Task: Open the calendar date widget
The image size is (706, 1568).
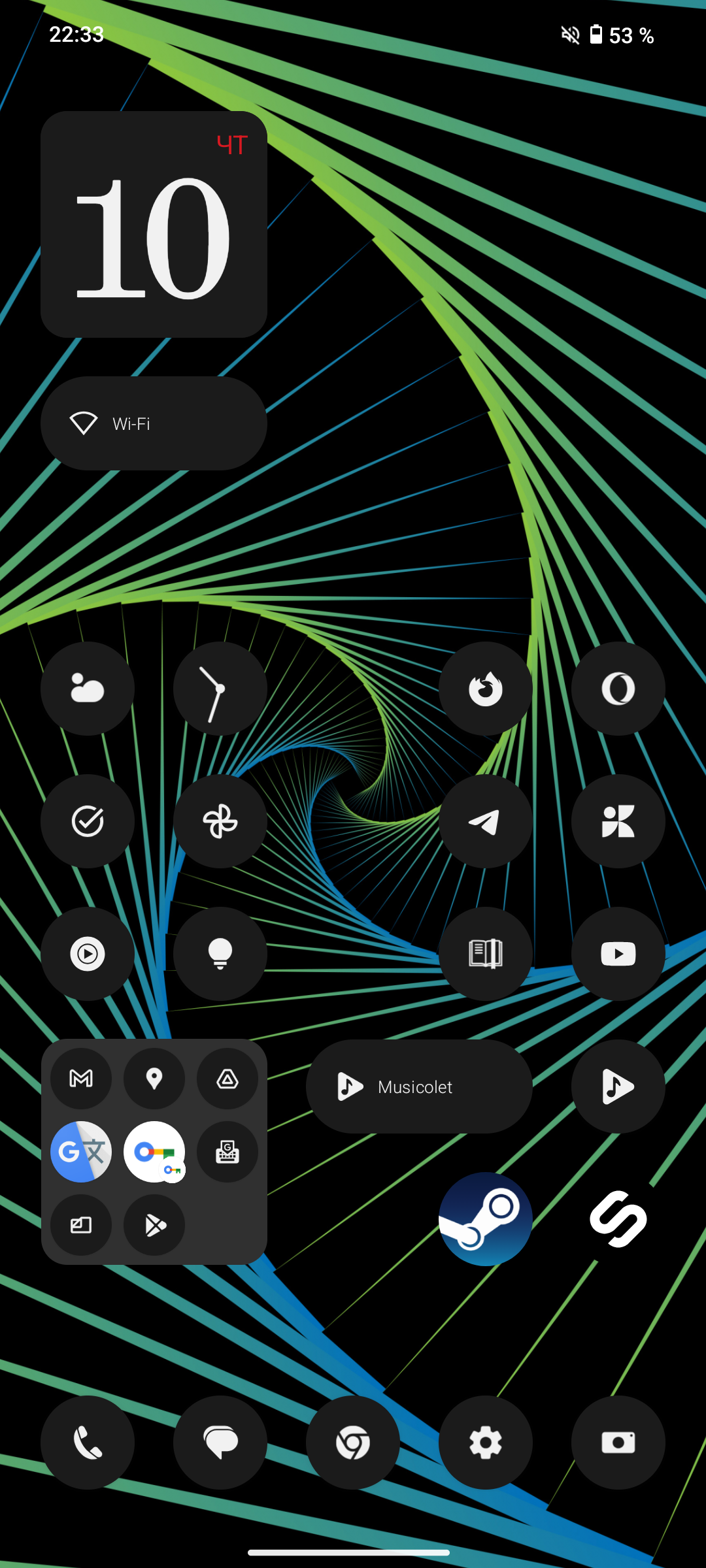Action: coord(154,224)
